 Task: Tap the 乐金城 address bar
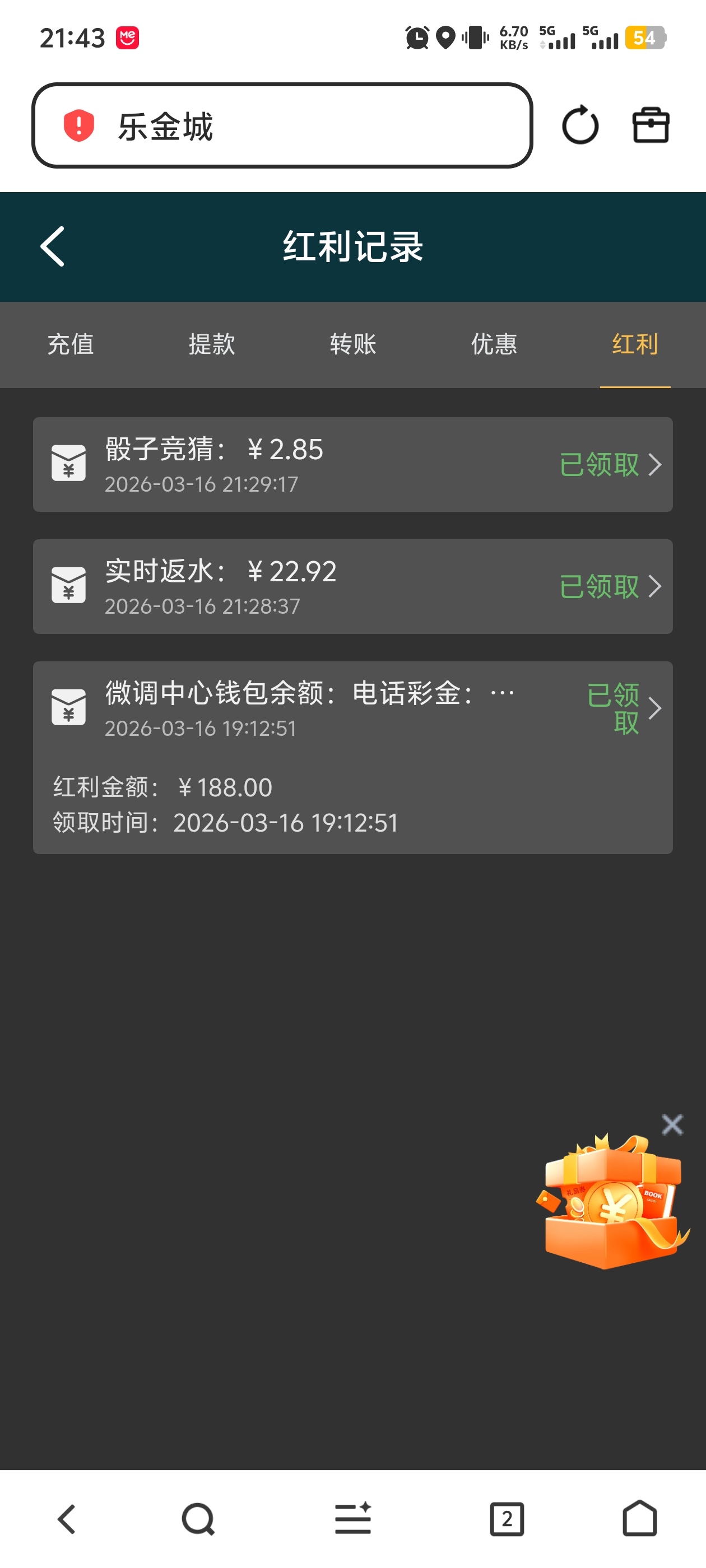point(281,126)
